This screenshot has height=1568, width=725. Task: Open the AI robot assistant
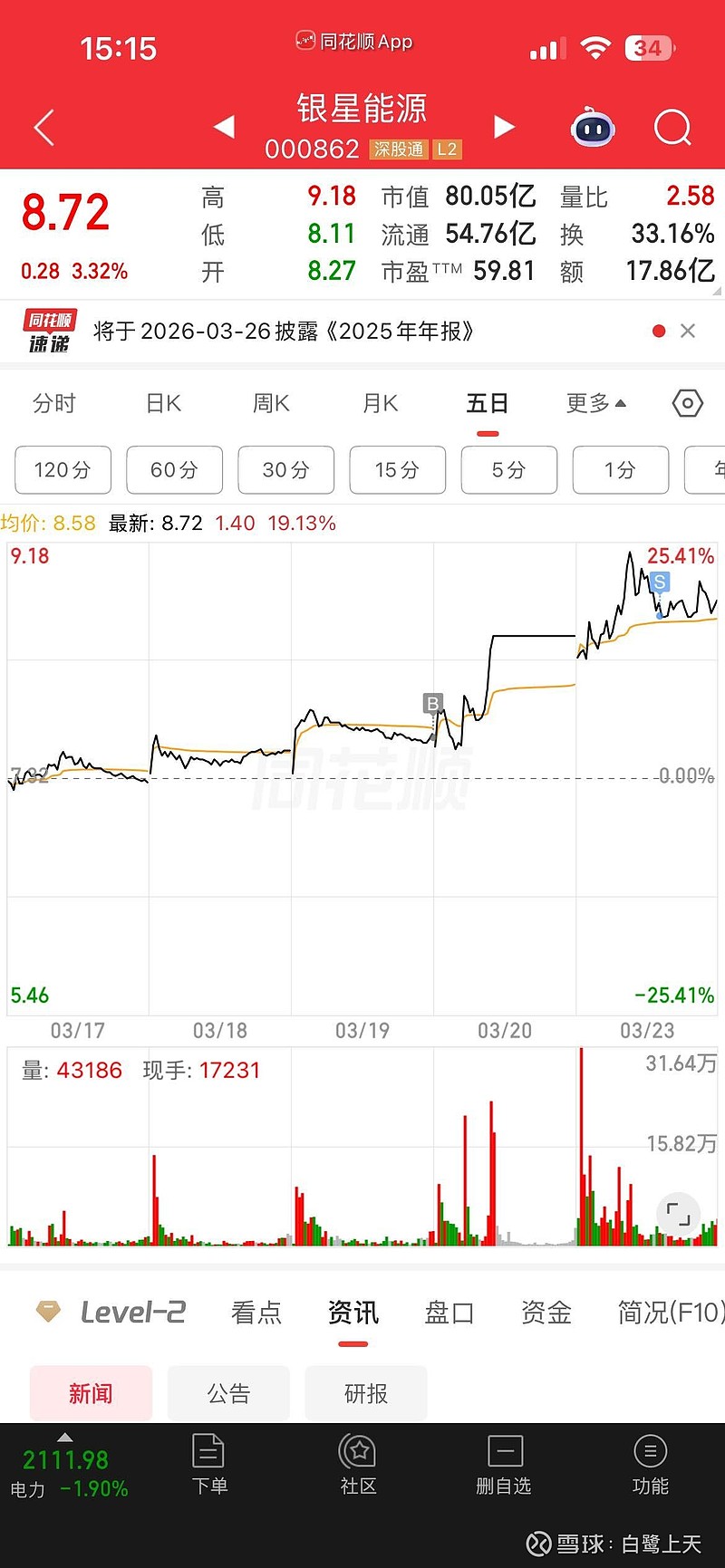pyautogui.click(x=593, y=128)
